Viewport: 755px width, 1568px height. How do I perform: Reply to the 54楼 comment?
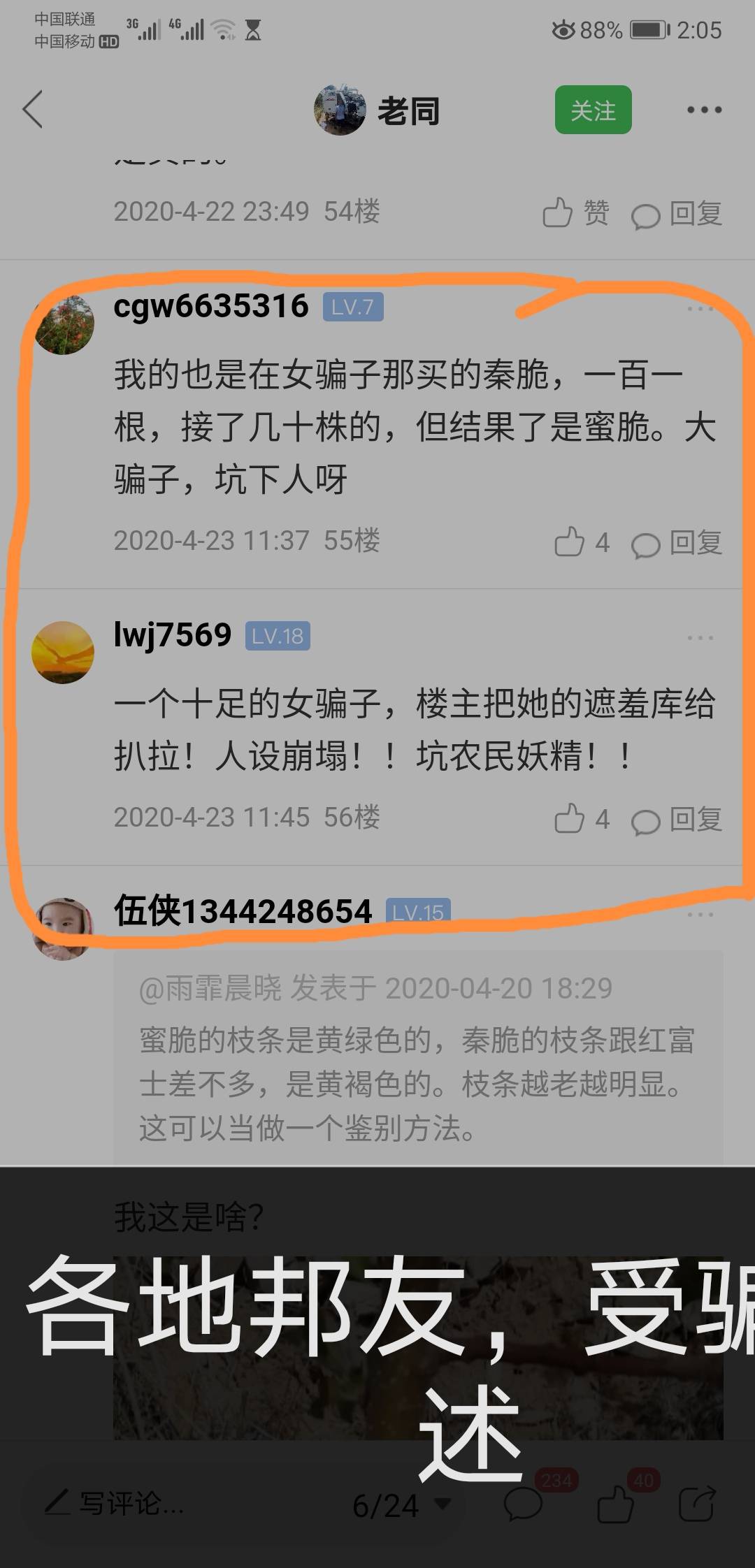click(x=677, y=213)
